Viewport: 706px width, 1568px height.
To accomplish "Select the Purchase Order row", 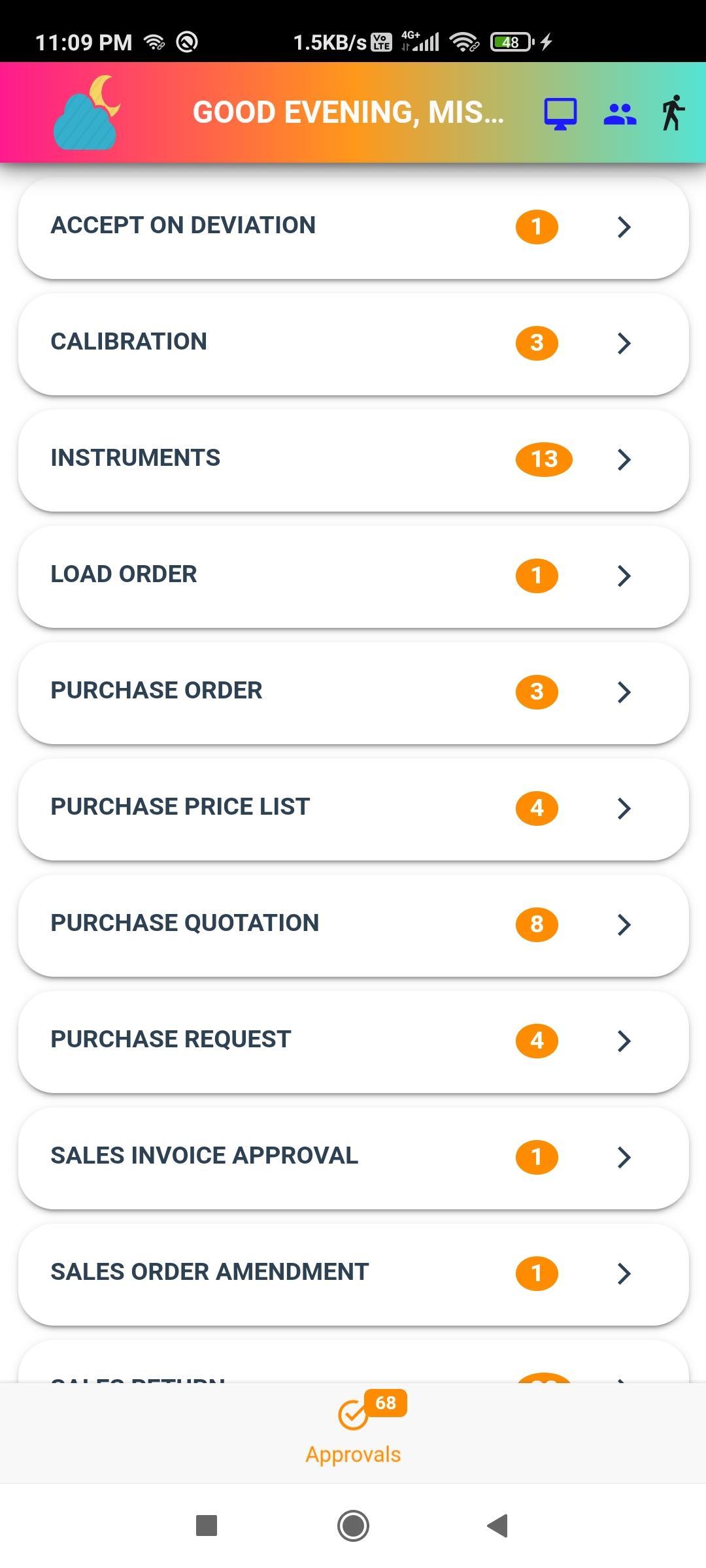I will pyautogui.click(x=354, y=693).
